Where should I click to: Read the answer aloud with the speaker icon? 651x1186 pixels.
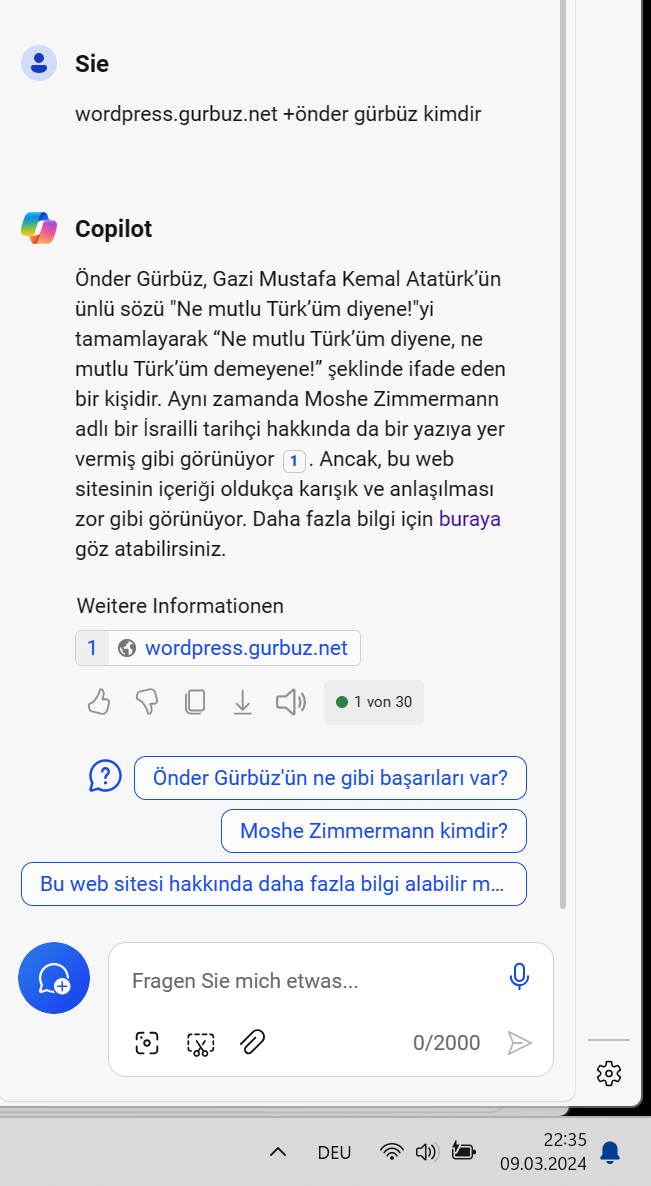(290, 703)
